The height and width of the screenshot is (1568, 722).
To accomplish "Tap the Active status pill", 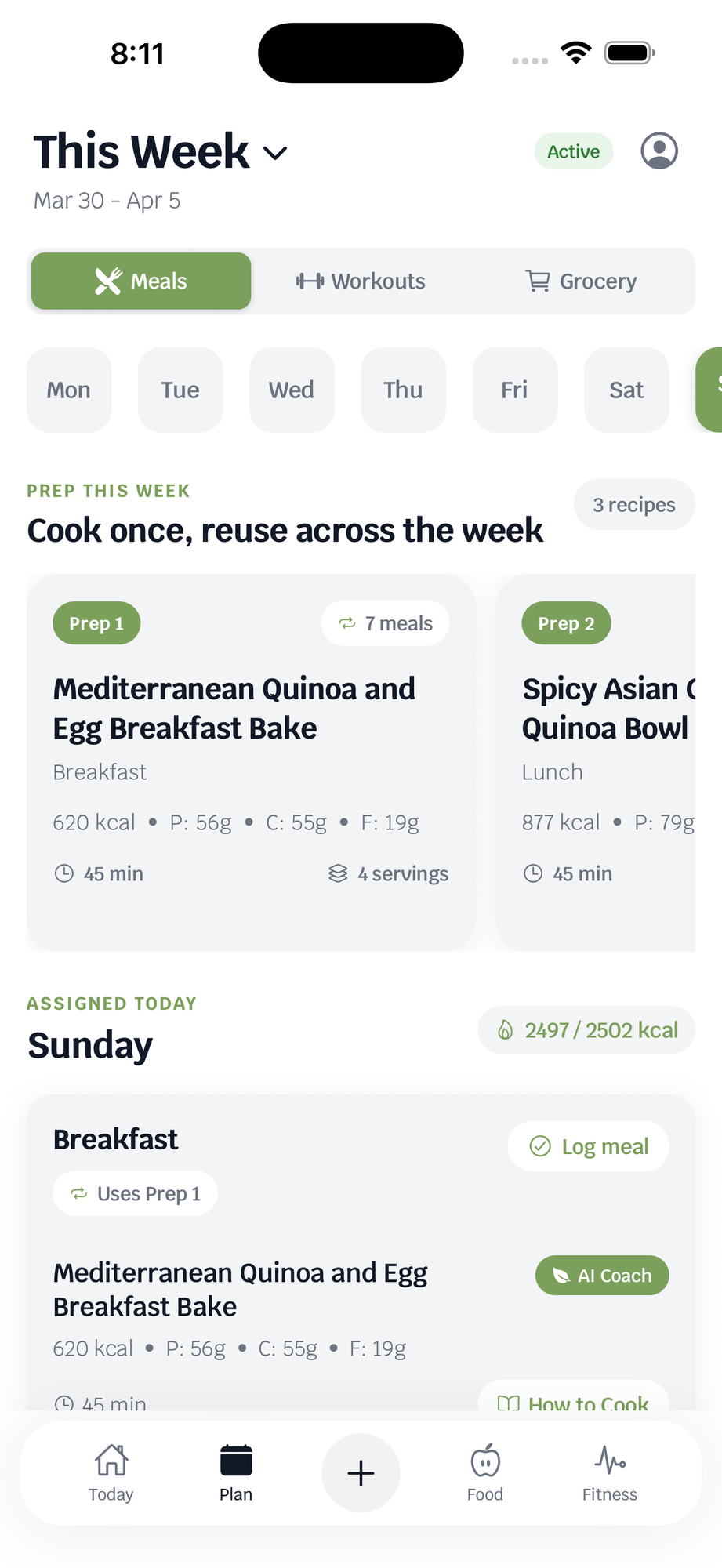I will pos(573,151).
